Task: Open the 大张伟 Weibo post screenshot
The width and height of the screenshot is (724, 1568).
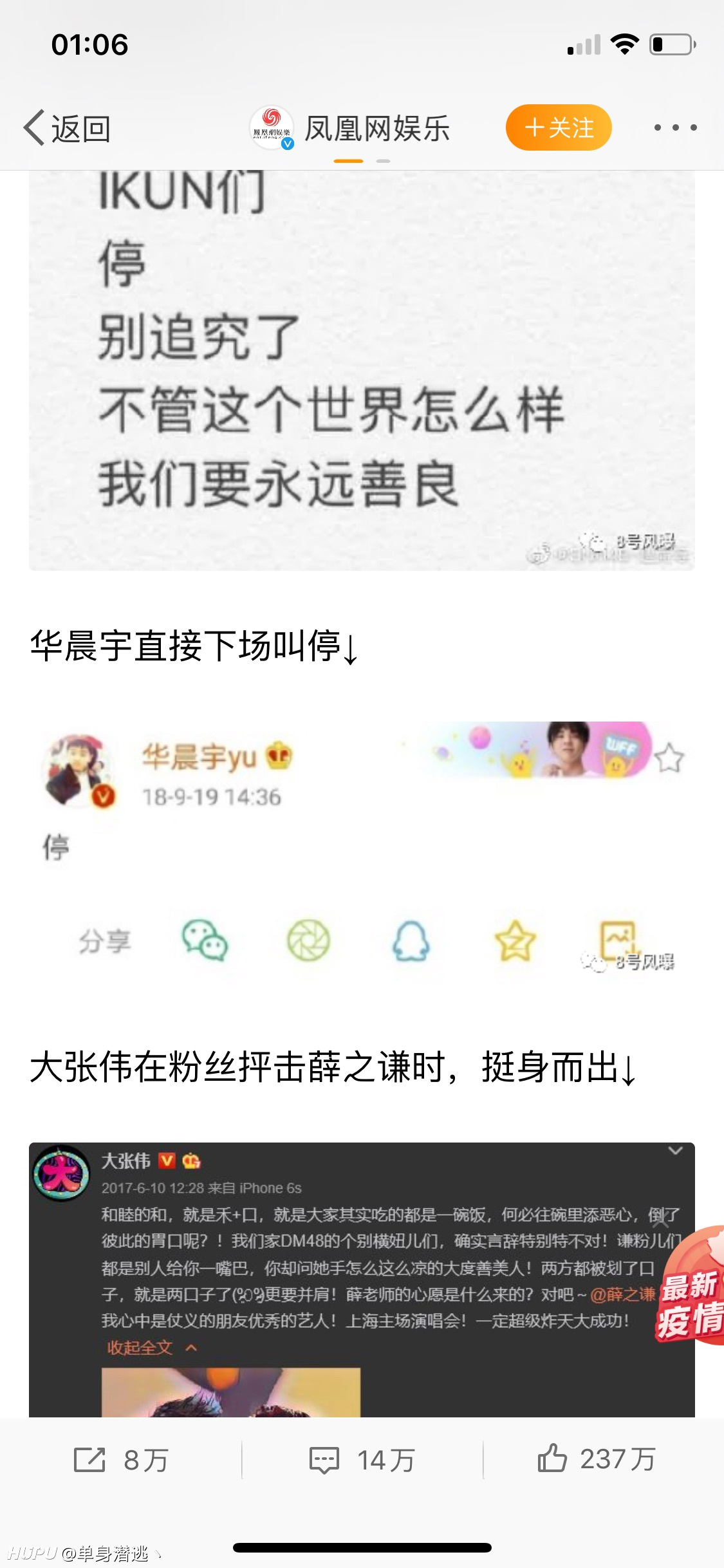Action: 362,1280
